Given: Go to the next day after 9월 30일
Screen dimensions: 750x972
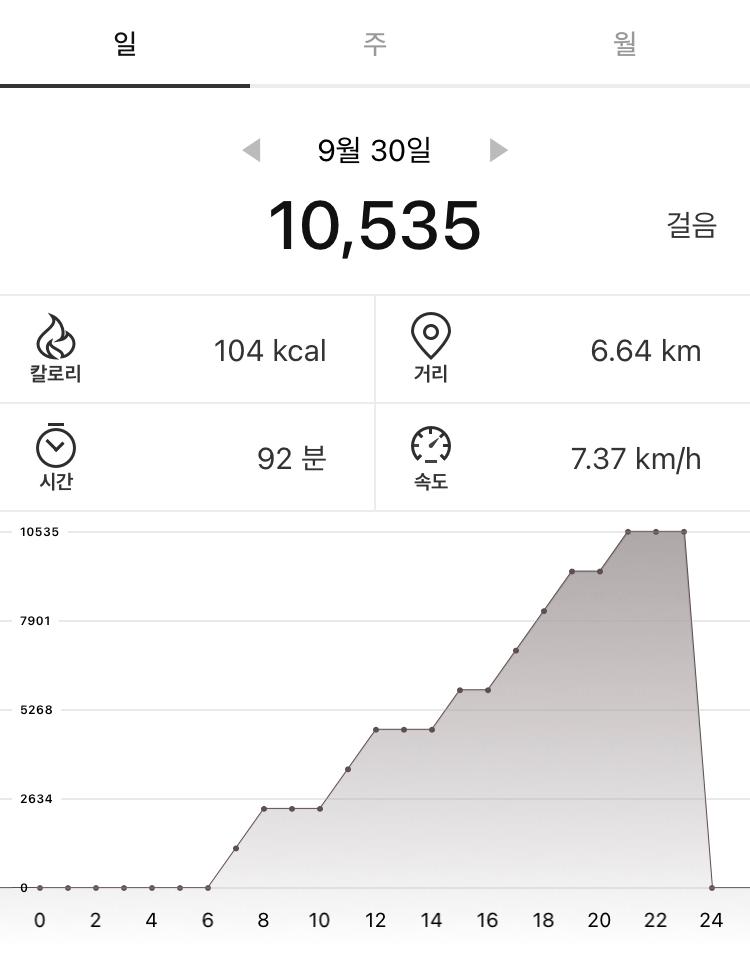Looking at the screenshot, I should pos(498,150).
